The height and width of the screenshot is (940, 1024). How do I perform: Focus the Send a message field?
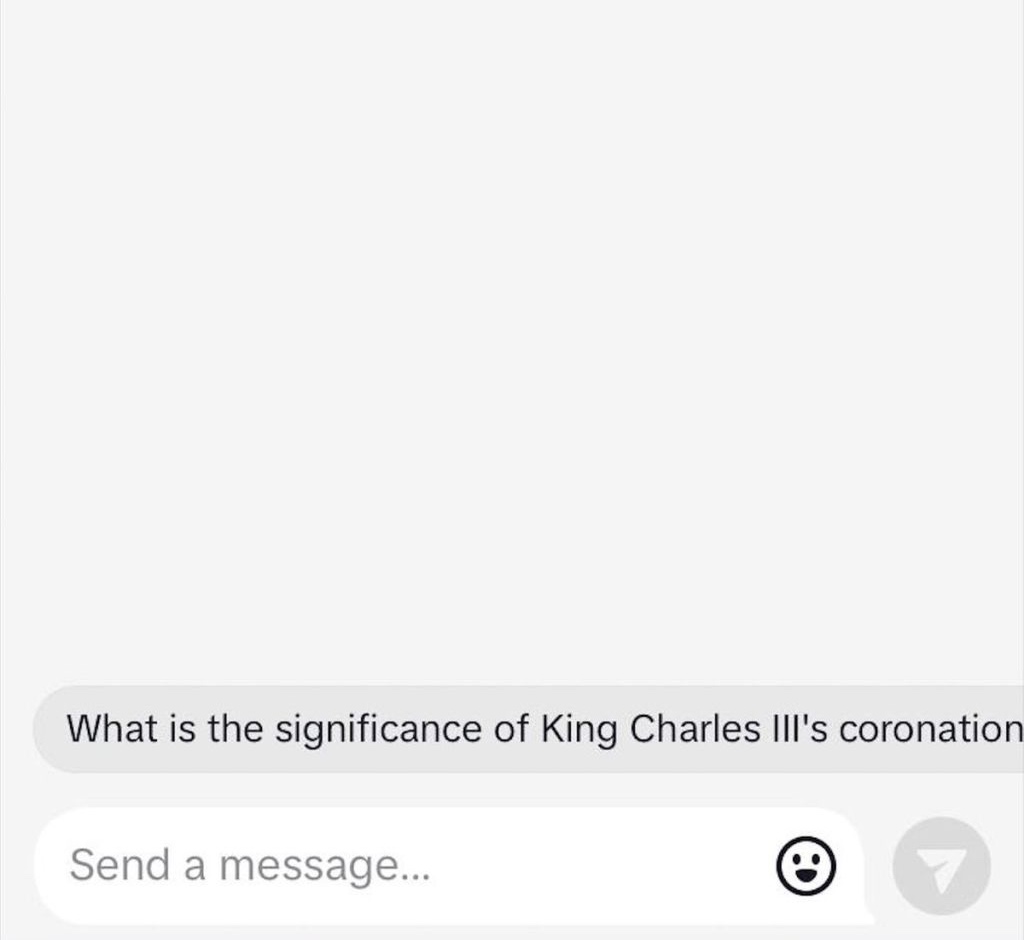tap(400, 865)
